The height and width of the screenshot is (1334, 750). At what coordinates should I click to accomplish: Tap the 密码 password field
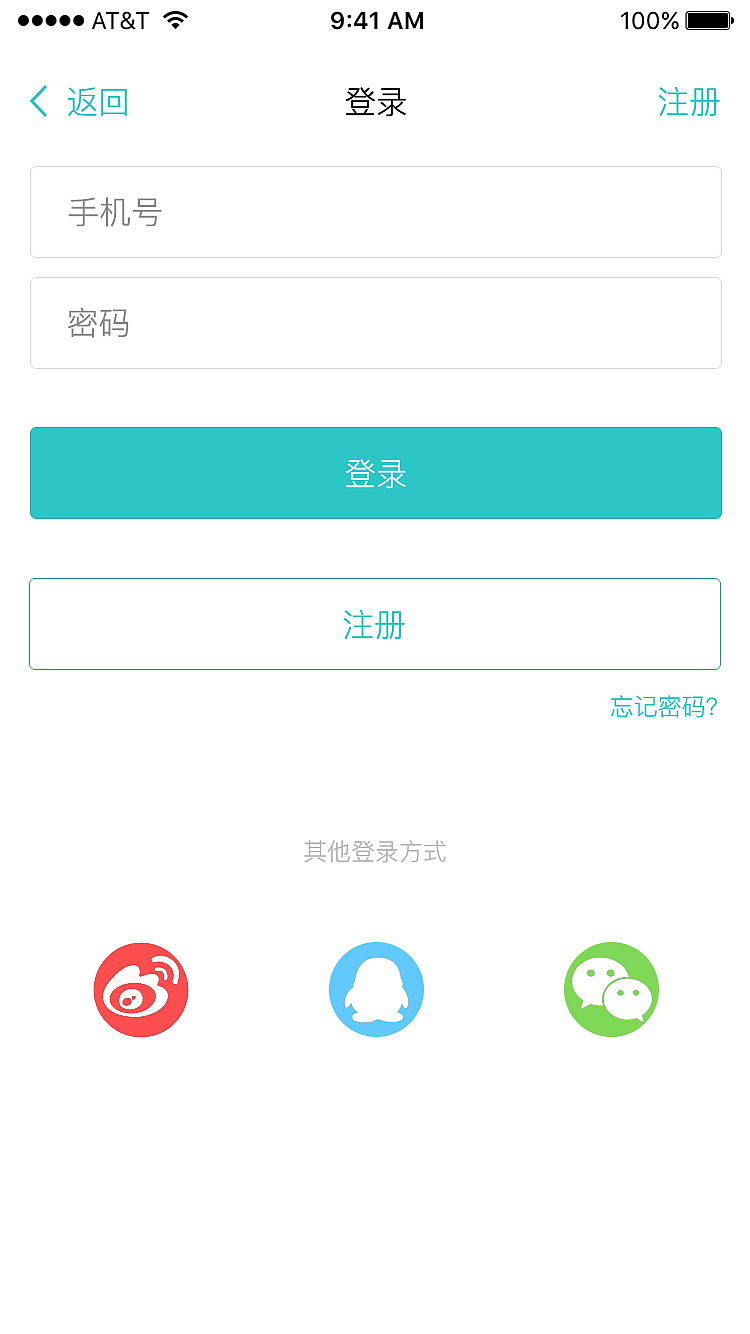point(376,323)
